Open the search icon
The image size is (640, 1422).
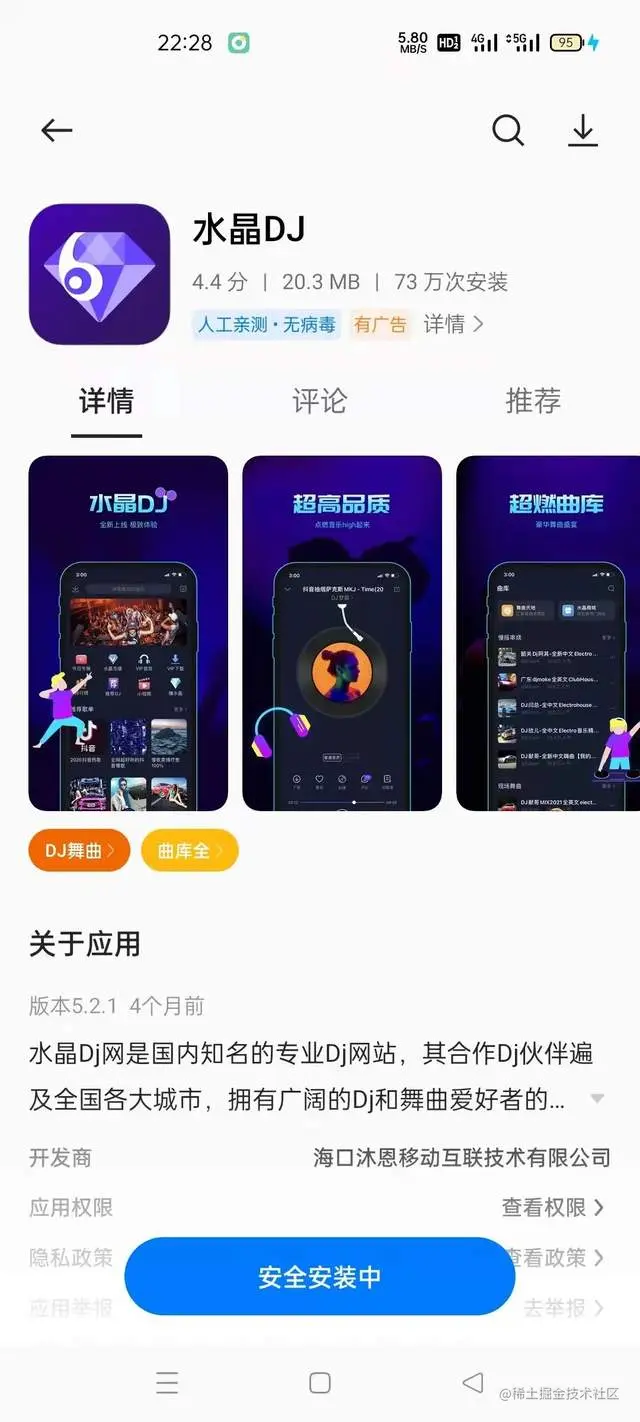click(x=508, y=131)
